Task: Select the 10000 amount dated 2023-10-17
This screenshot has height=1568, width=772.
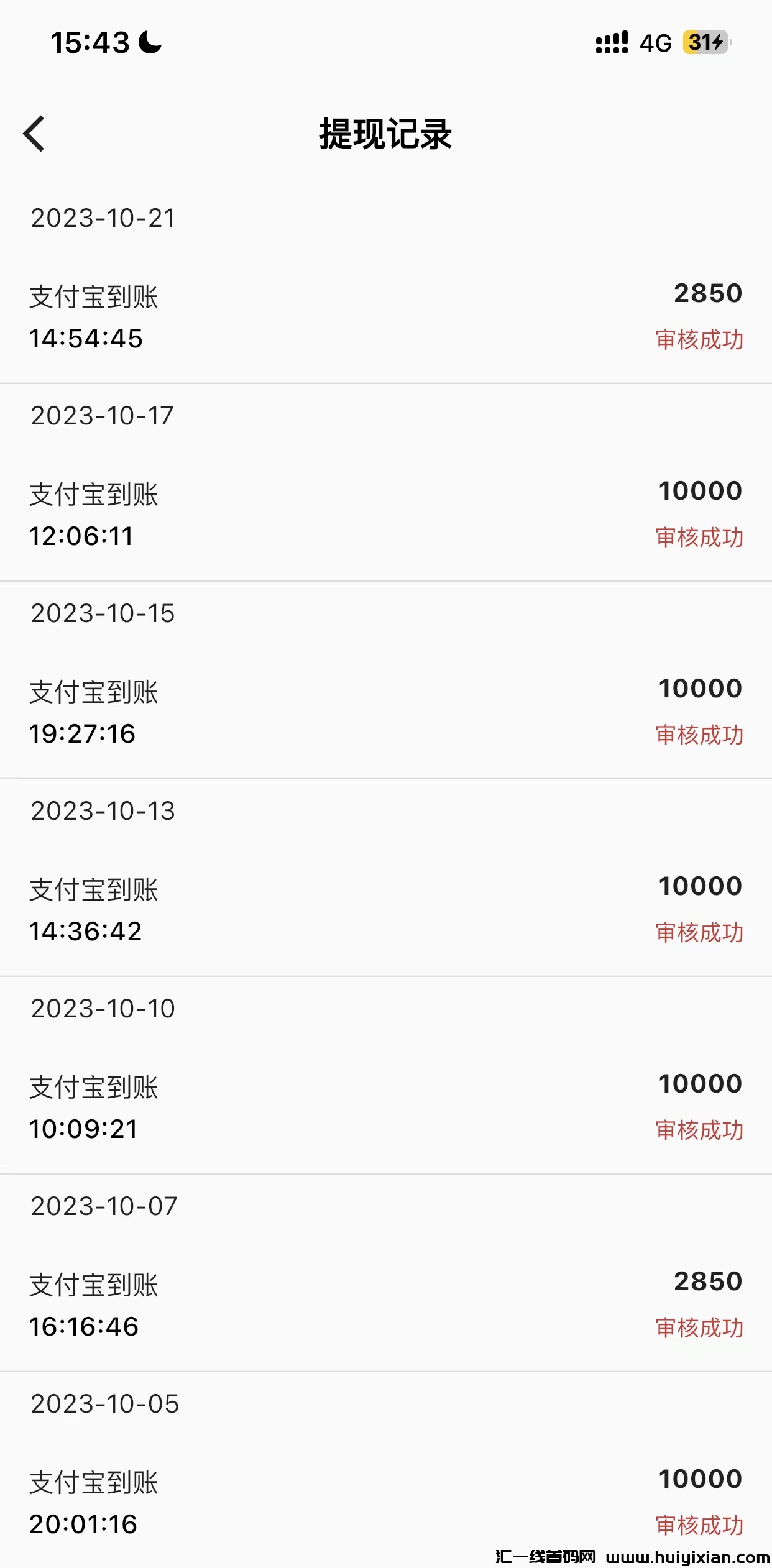Action: point(701,490)
